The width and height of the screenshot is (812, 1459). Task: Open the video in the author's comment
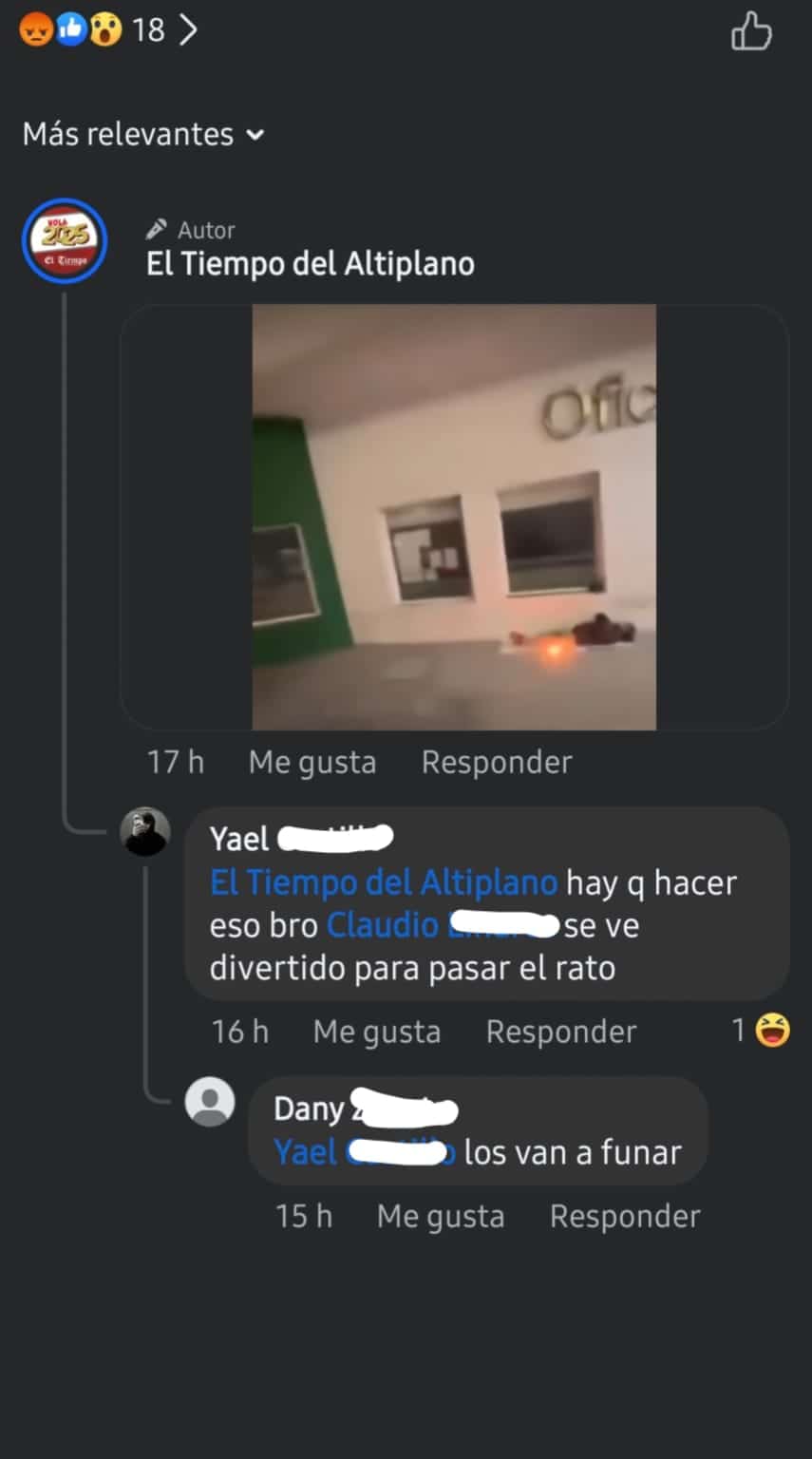point(454,517)
